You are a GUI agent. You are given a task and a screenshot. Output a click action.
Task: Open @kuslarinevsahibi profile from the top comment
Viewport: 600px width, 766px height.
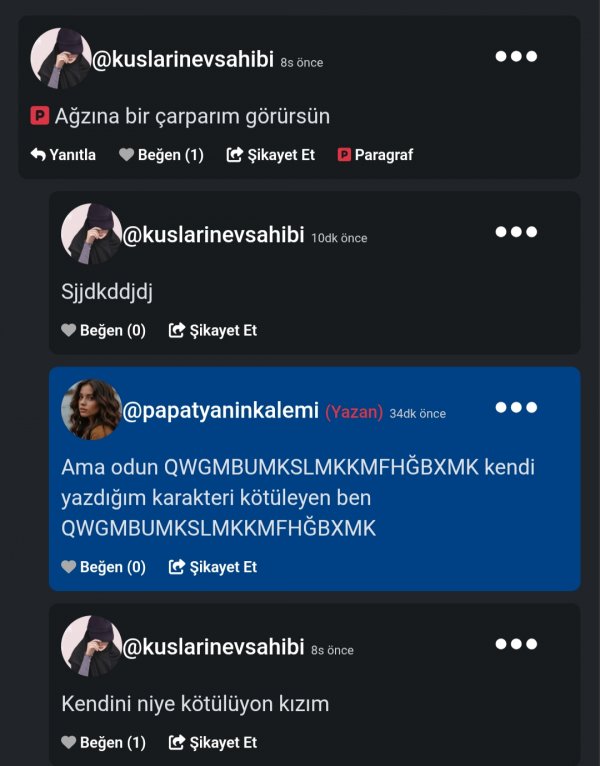[x=183, y=60]
